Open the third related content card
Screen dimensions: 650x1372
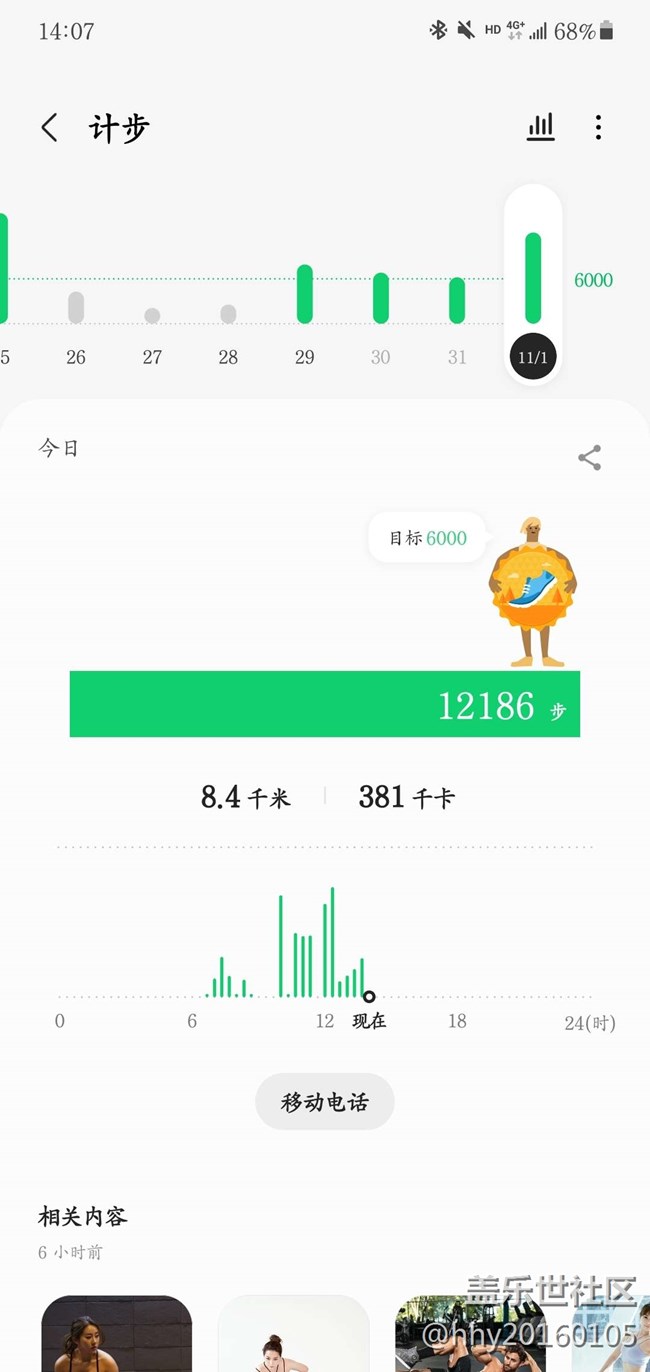coord(470,1334)
